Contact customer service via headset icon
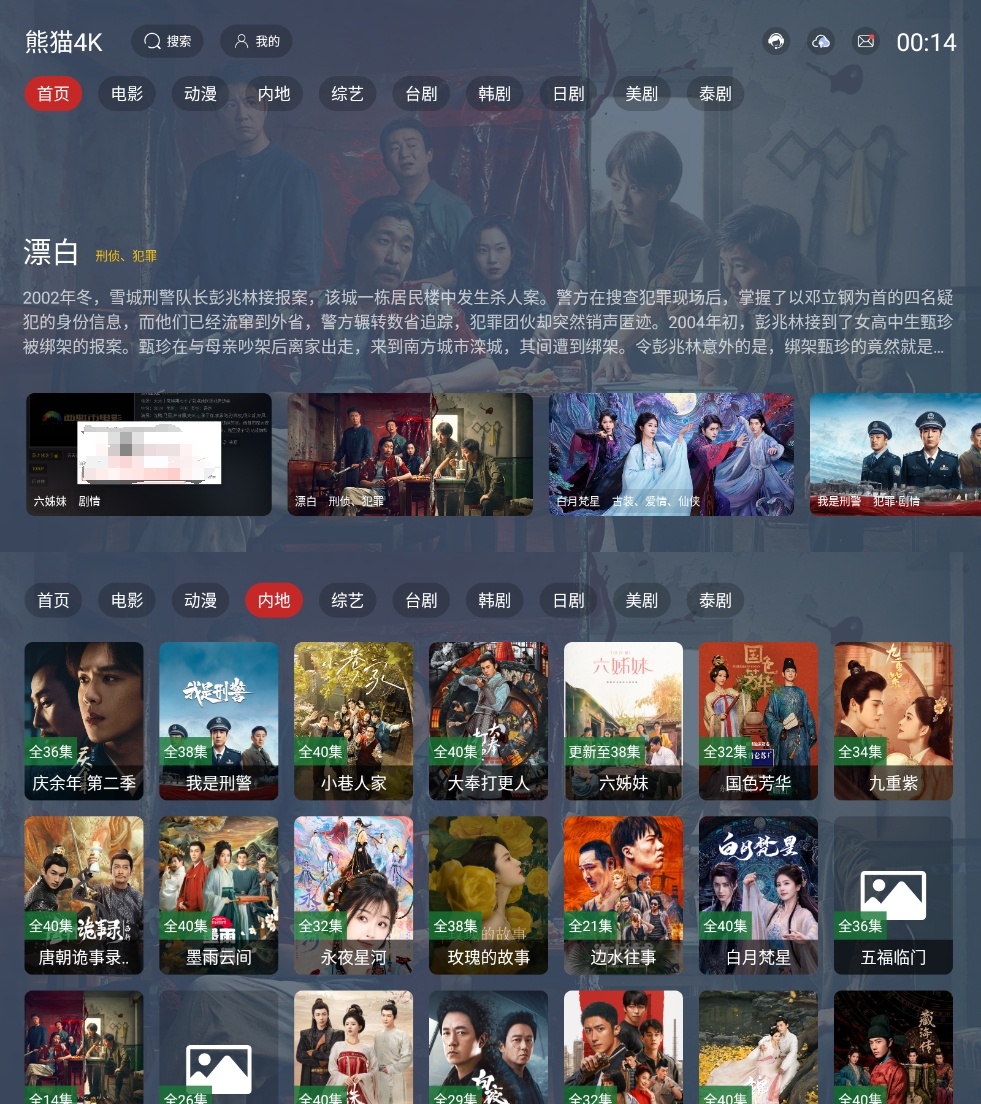981x1104 pixels. (x=776, y=41)
